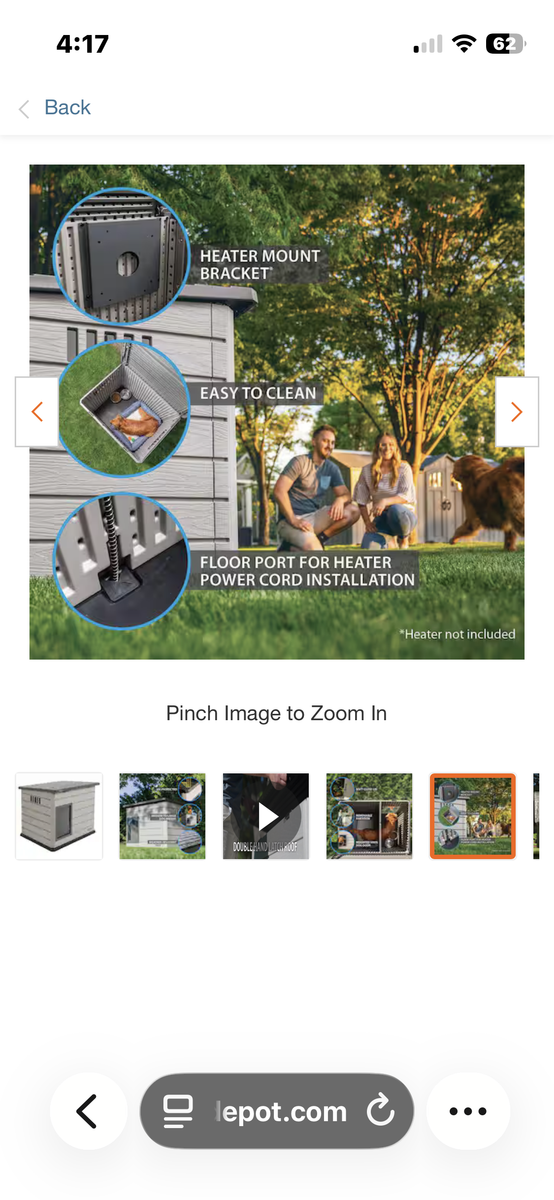The width and height of the screenshot is (554, 1200).
Task: Select the first thumbnail of the dog house
Action: [x=59, y=816]
